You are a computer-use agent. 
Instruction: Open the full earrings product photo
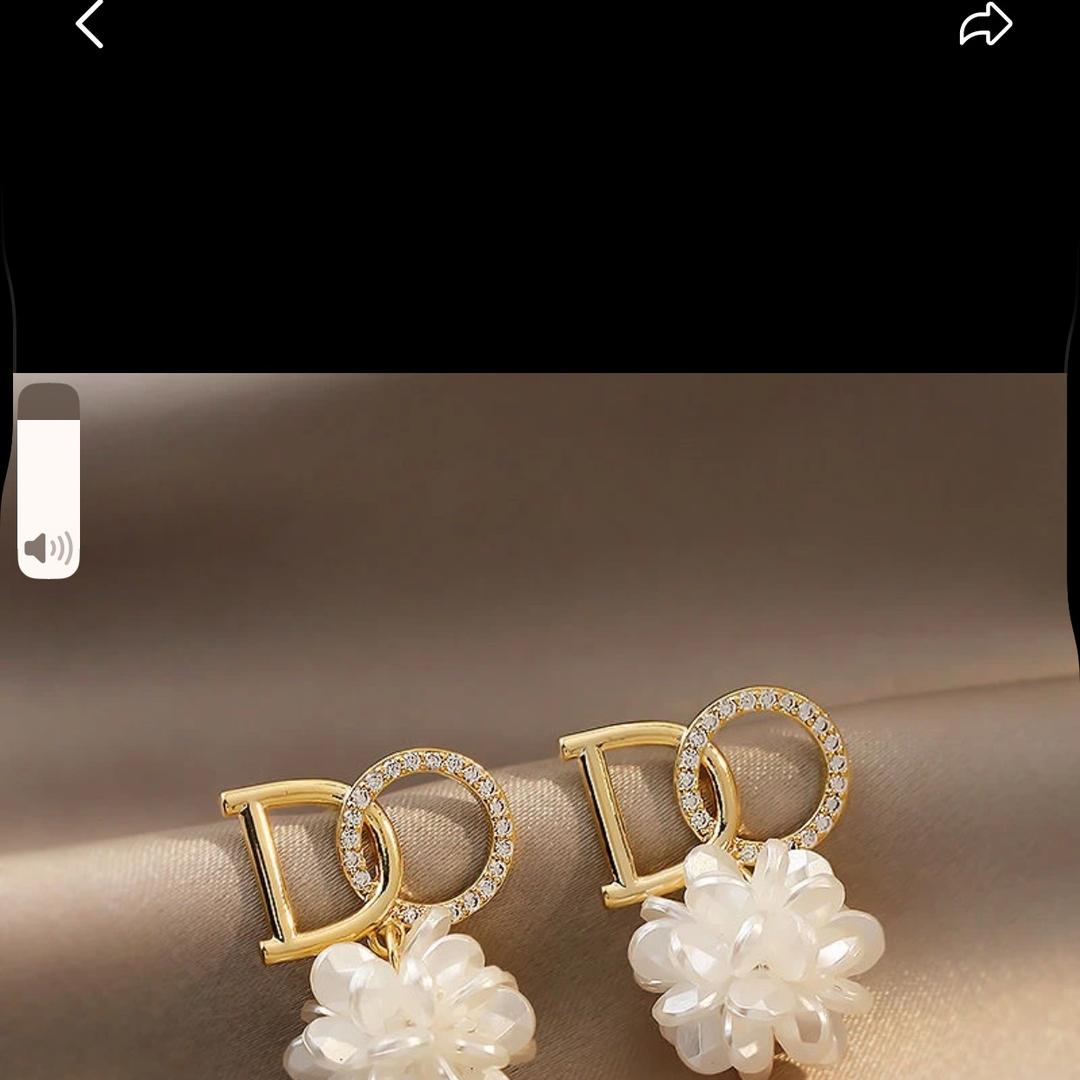tap(540, 726)
